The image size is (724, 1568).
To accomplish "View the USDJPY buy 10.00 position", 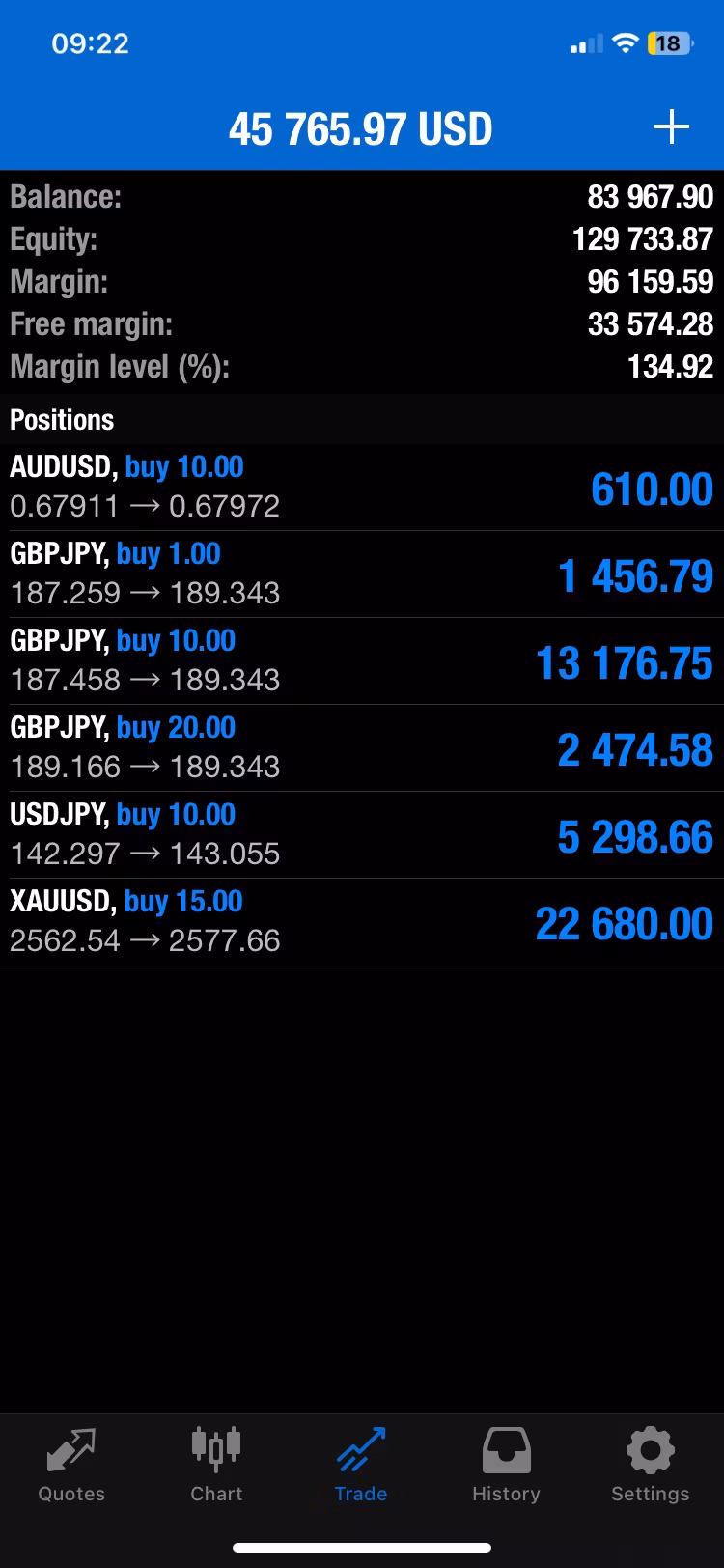I will click(362, 835).
